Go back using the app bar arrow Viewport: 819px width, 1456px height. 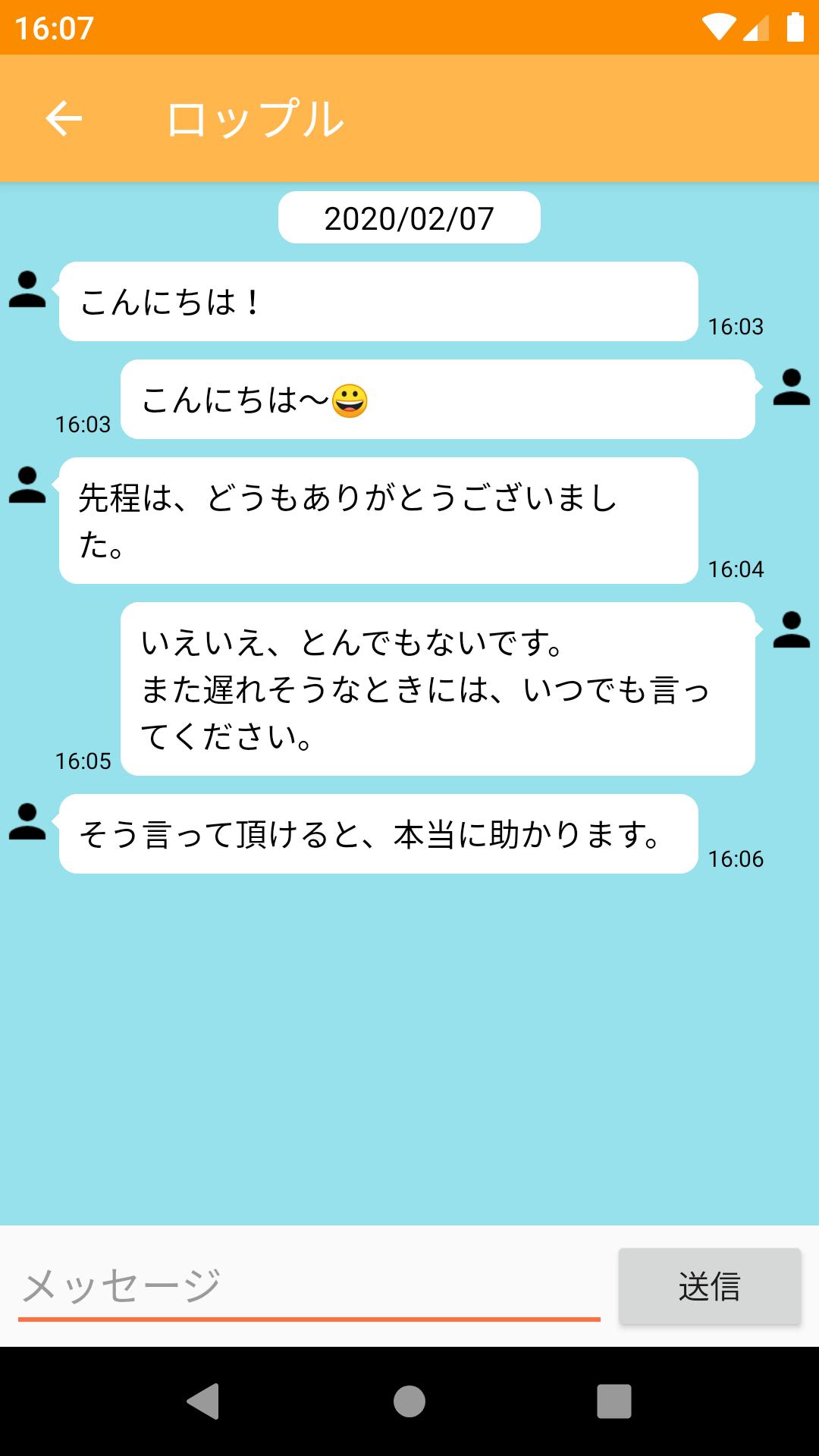[64, 118]
